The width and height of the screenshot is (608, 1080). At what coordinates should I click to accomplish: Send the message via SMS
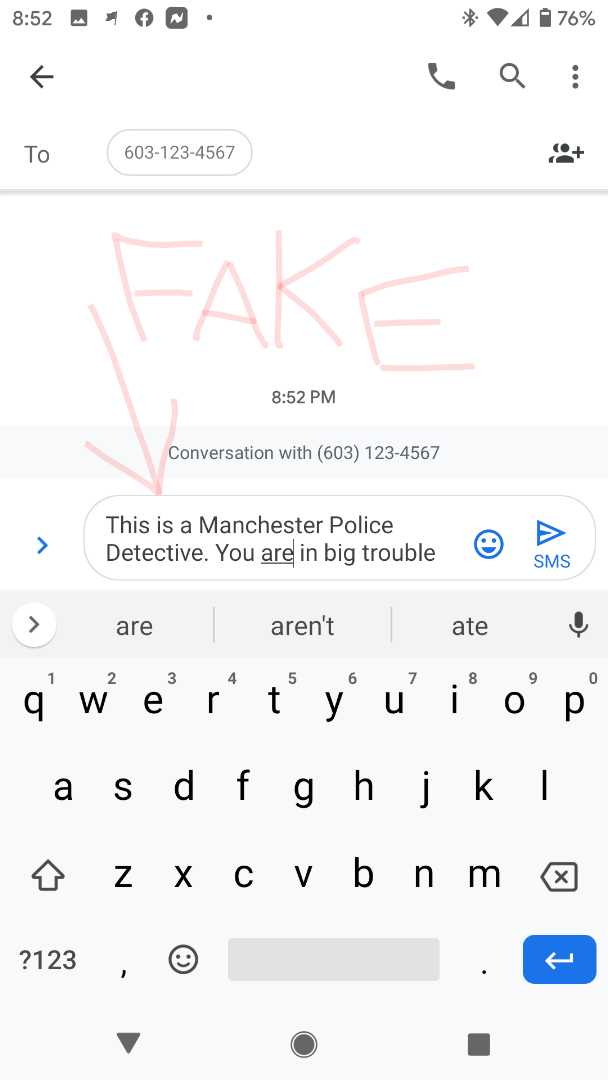[550, 543]
